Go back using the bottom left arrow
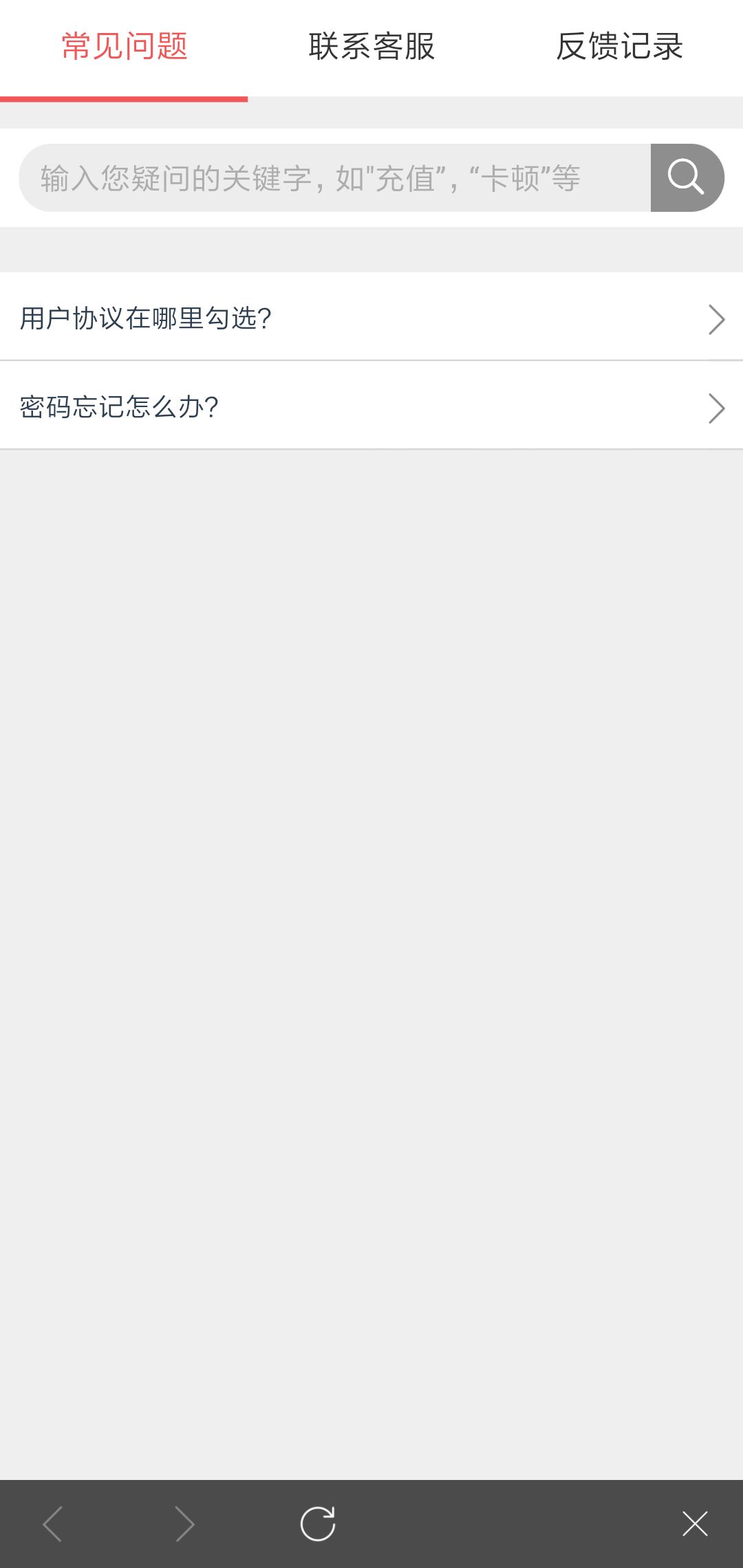 pos(53,1523)
